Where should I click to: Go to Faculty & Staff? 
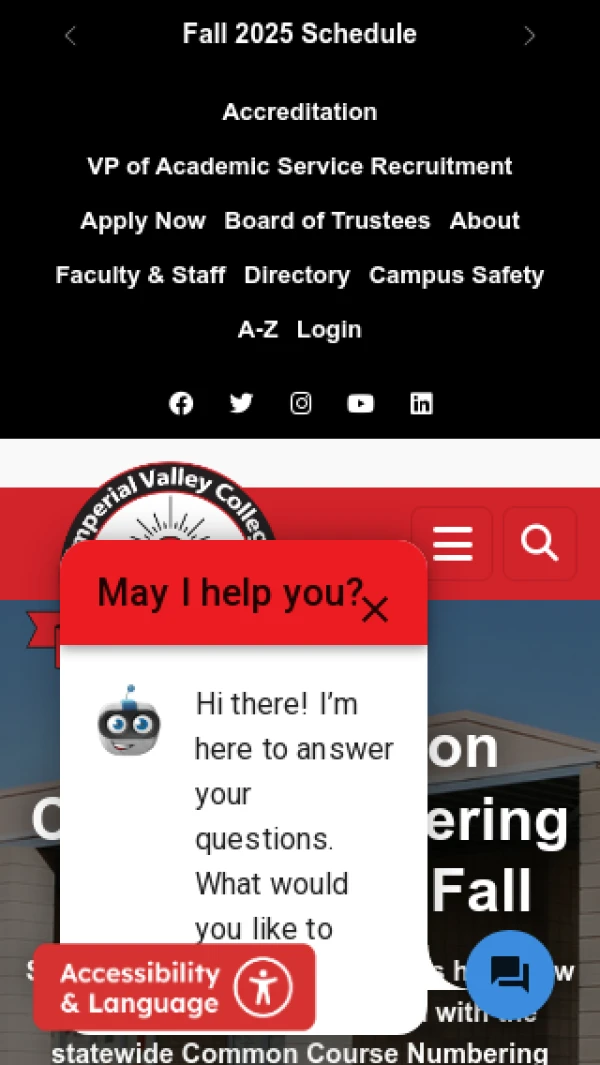pyautogui.click(x=140, y=275)
